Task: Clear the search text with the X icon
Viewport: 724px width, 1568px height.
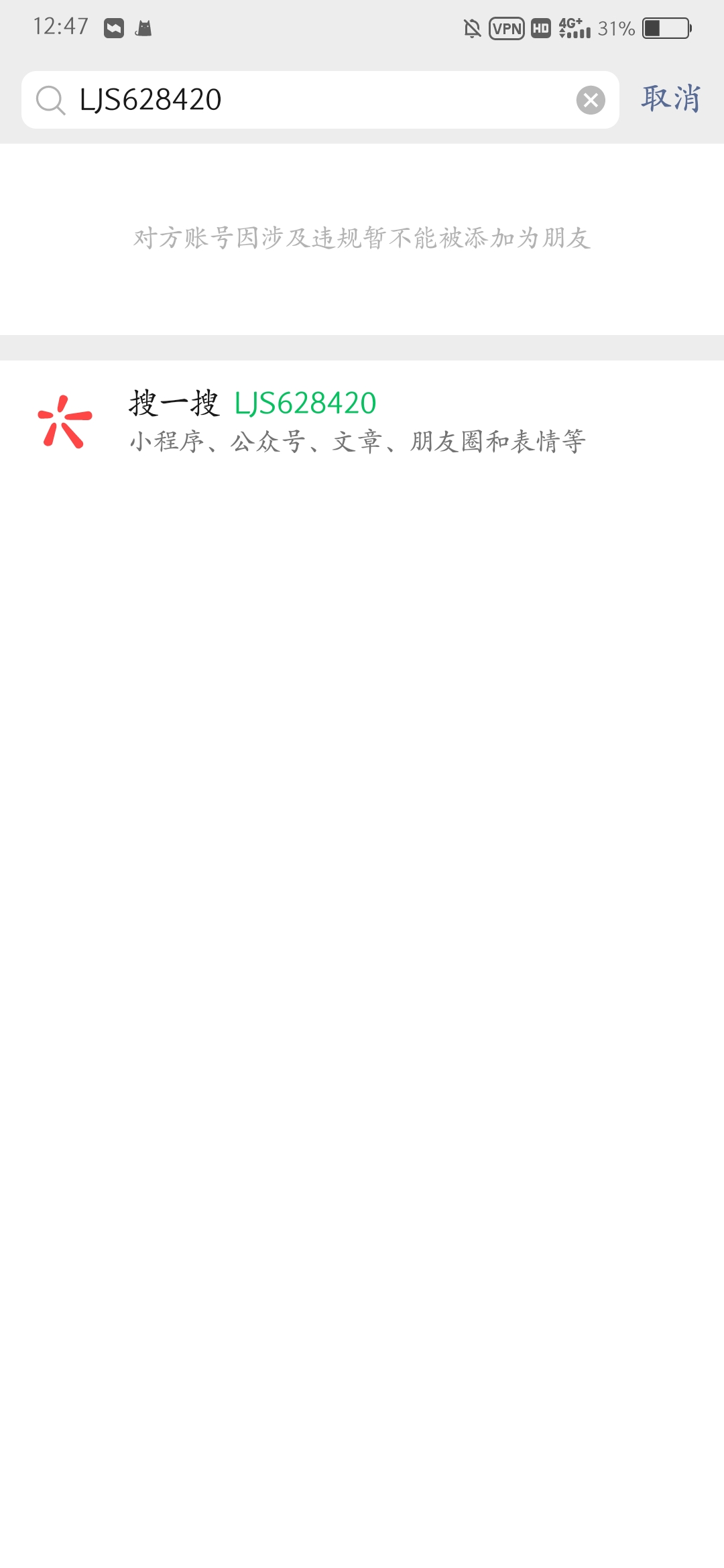Action: (x=591, y=101)
